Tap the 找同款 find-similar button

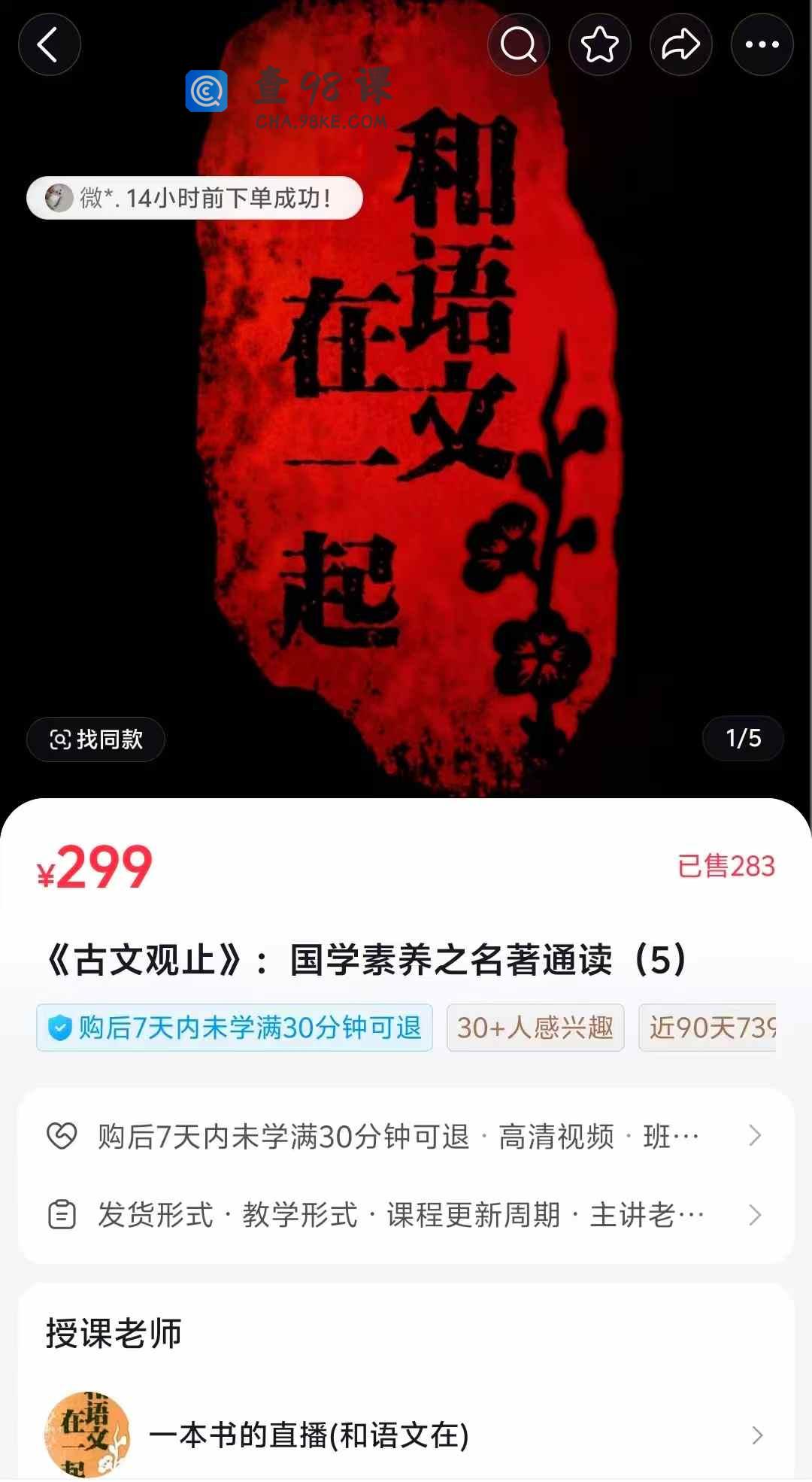[x=95, y=739]
